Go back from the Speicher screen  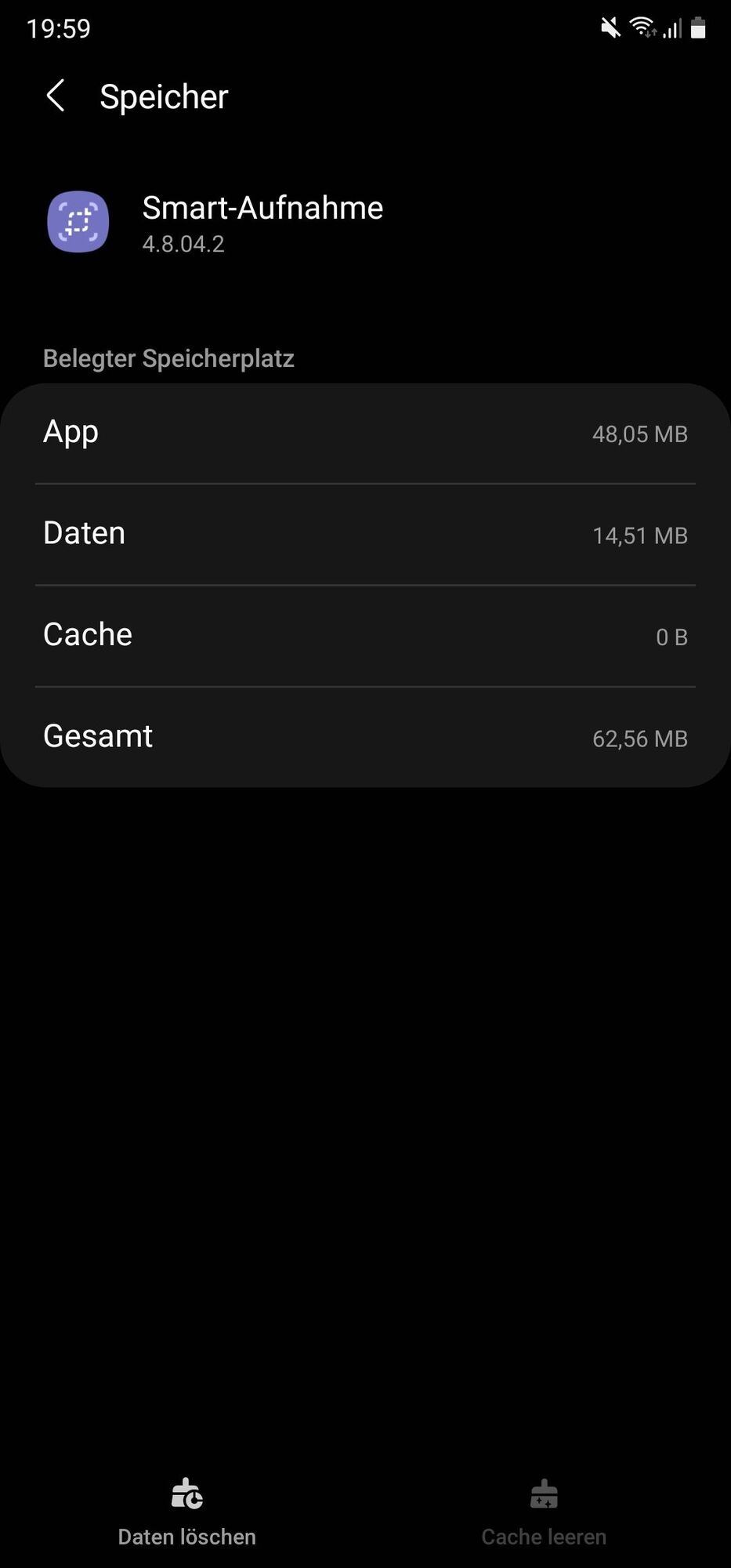pos(56,96)
